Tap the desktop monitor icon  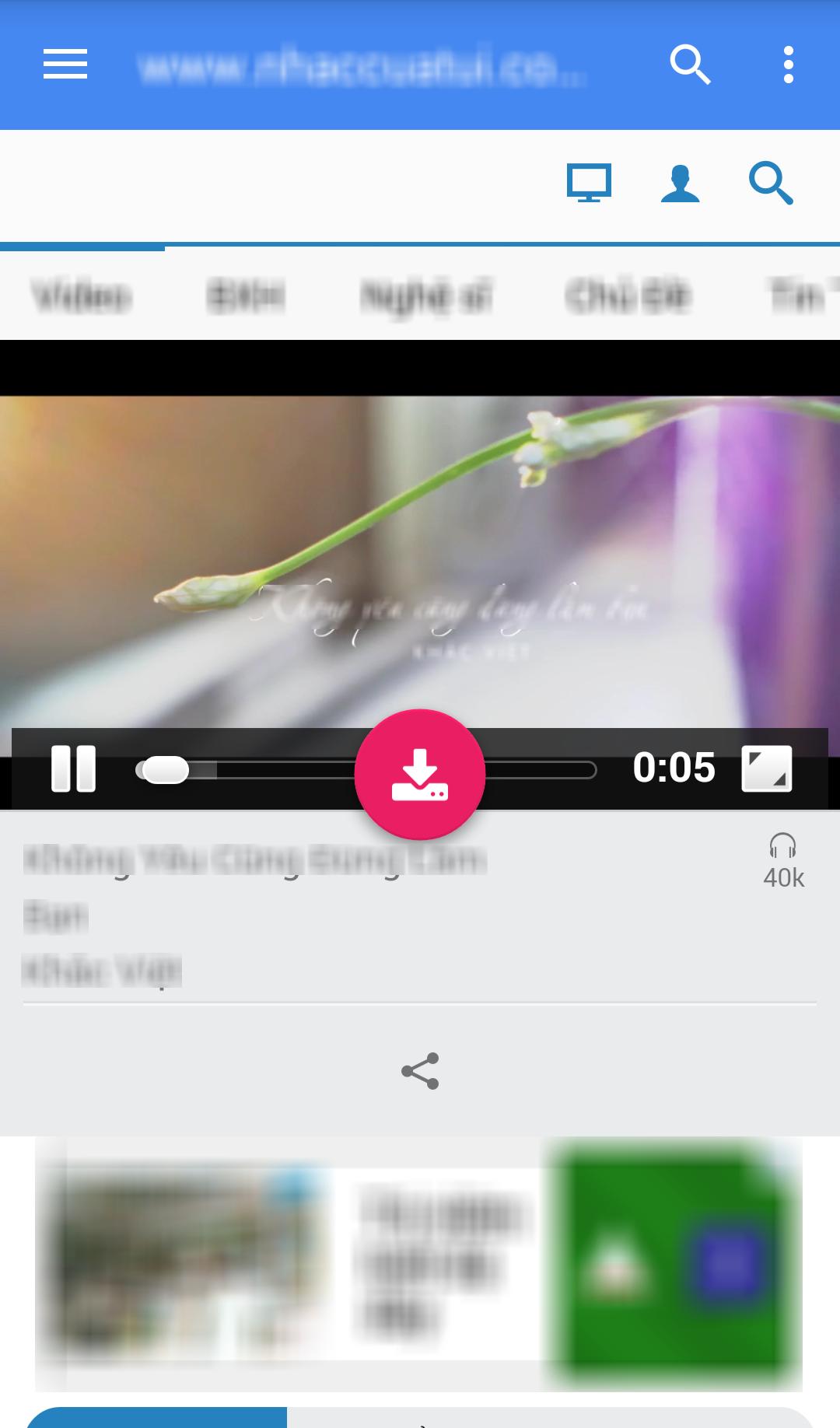point(589,184)
